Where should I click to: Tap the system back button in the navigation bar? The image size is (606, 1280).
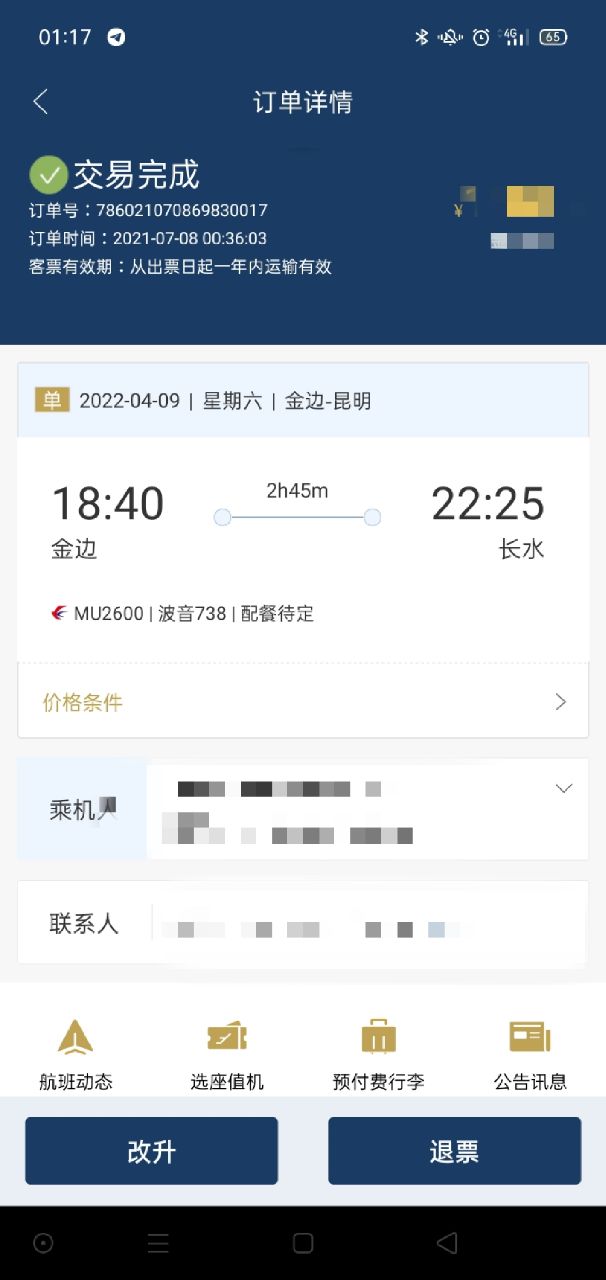(447, 1243)
